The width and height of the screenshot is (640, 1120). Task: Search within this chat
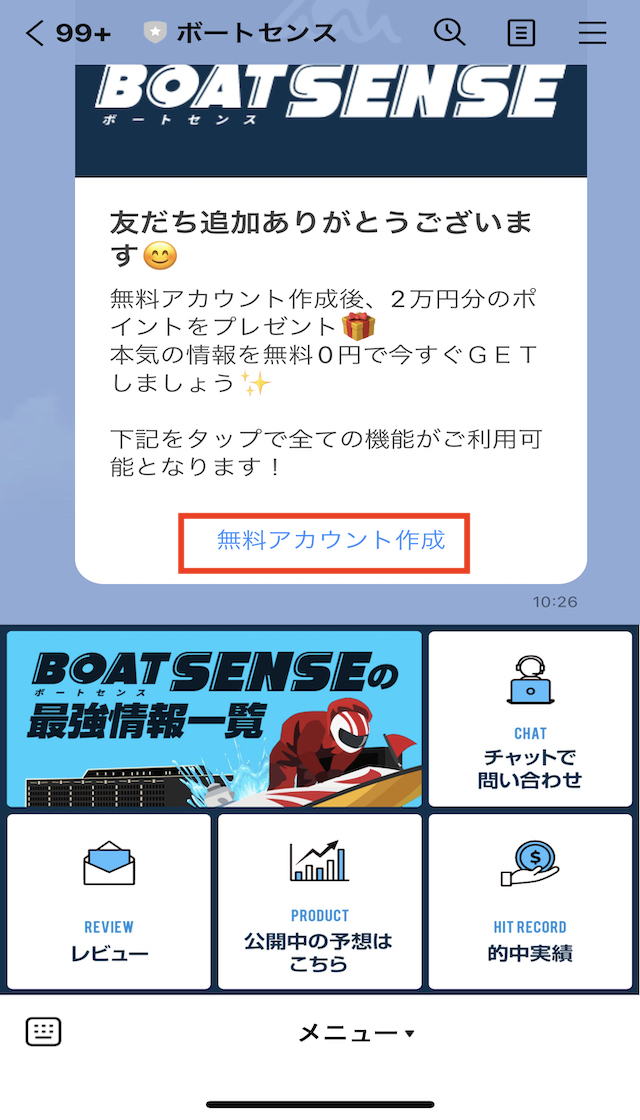coord(449,32)
